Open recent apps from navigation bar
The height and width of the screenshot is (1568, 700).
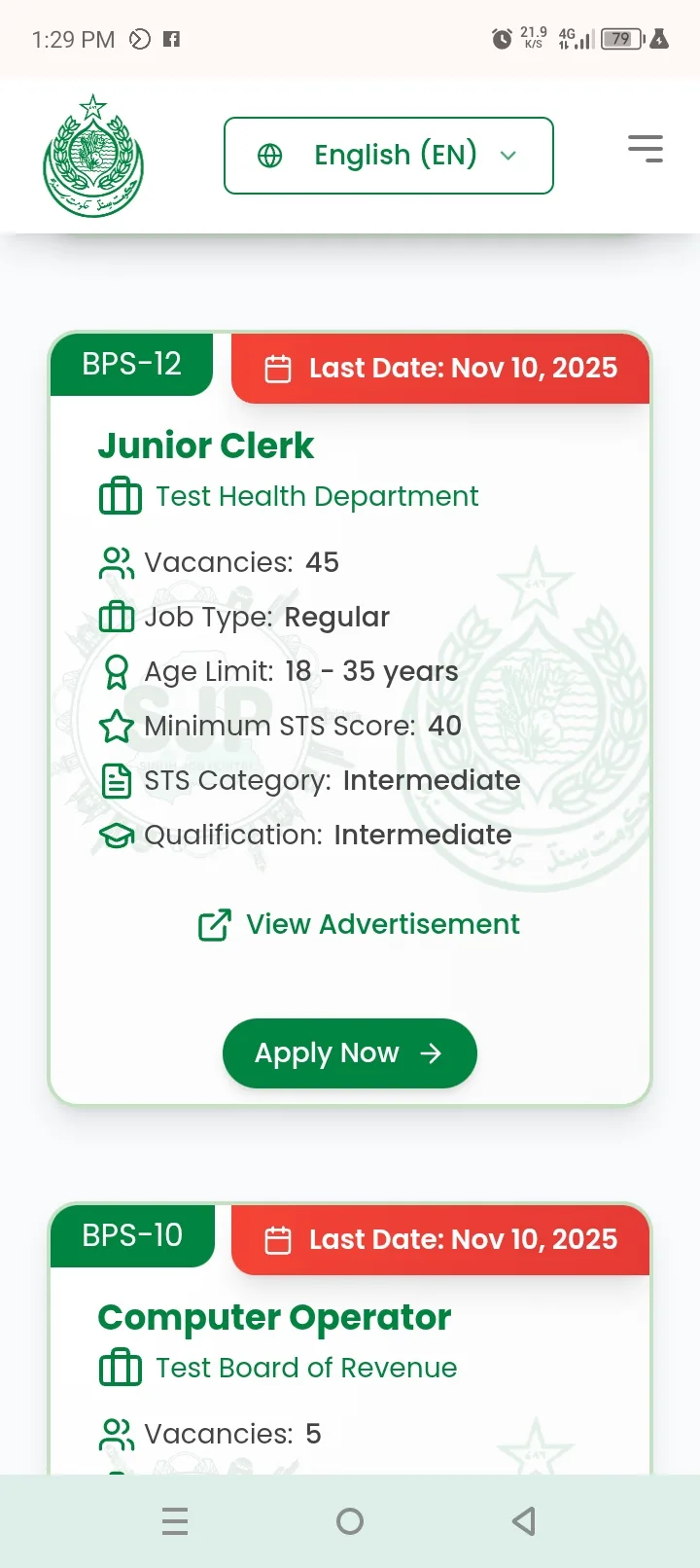coord(175,1520)
